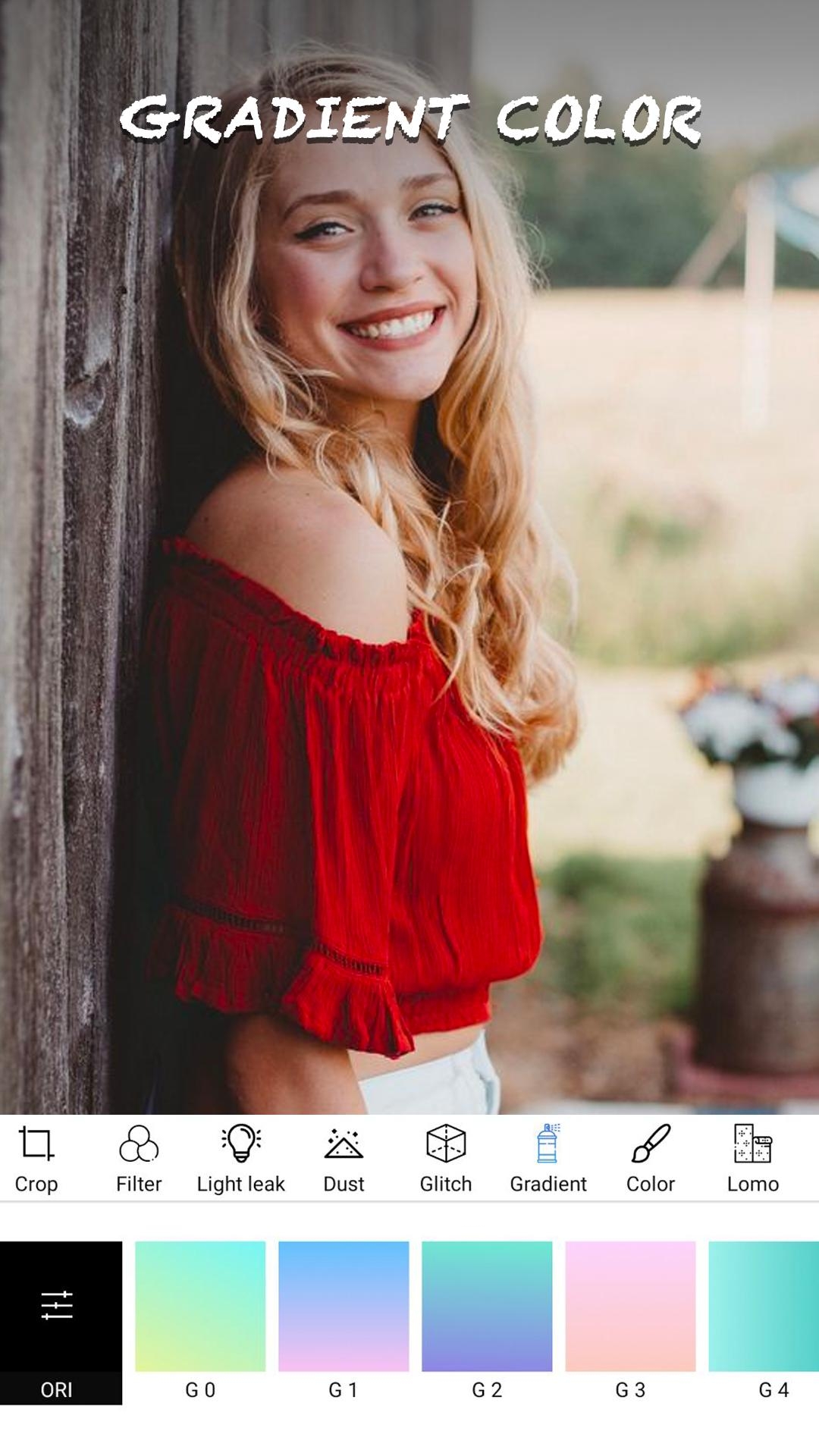Revert to the ORI original image
Screen dimensions: 819x1456
point(61,1323)
